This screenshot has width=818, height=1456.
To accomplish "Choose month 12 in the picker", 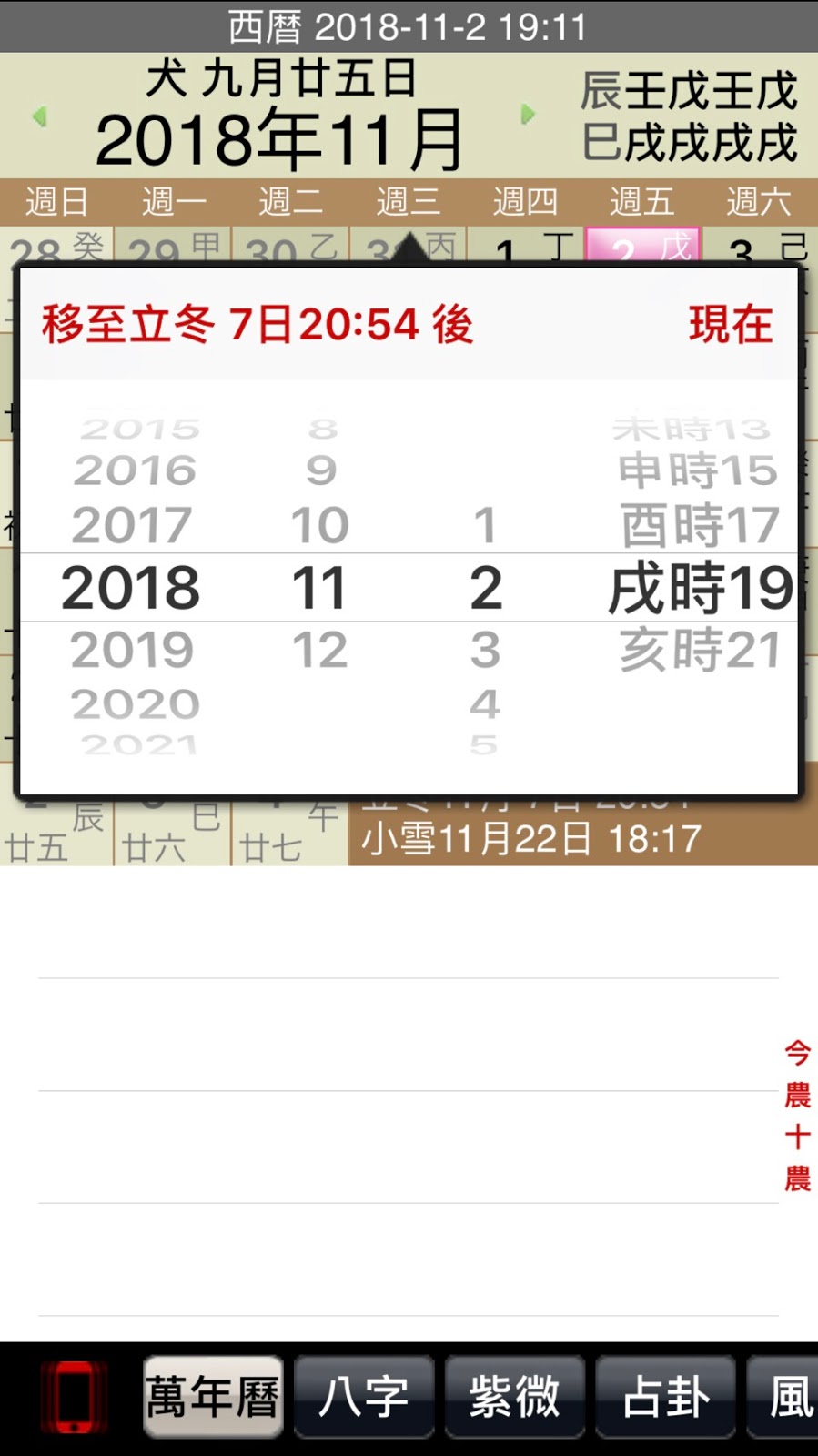I will tap(319, 650).
